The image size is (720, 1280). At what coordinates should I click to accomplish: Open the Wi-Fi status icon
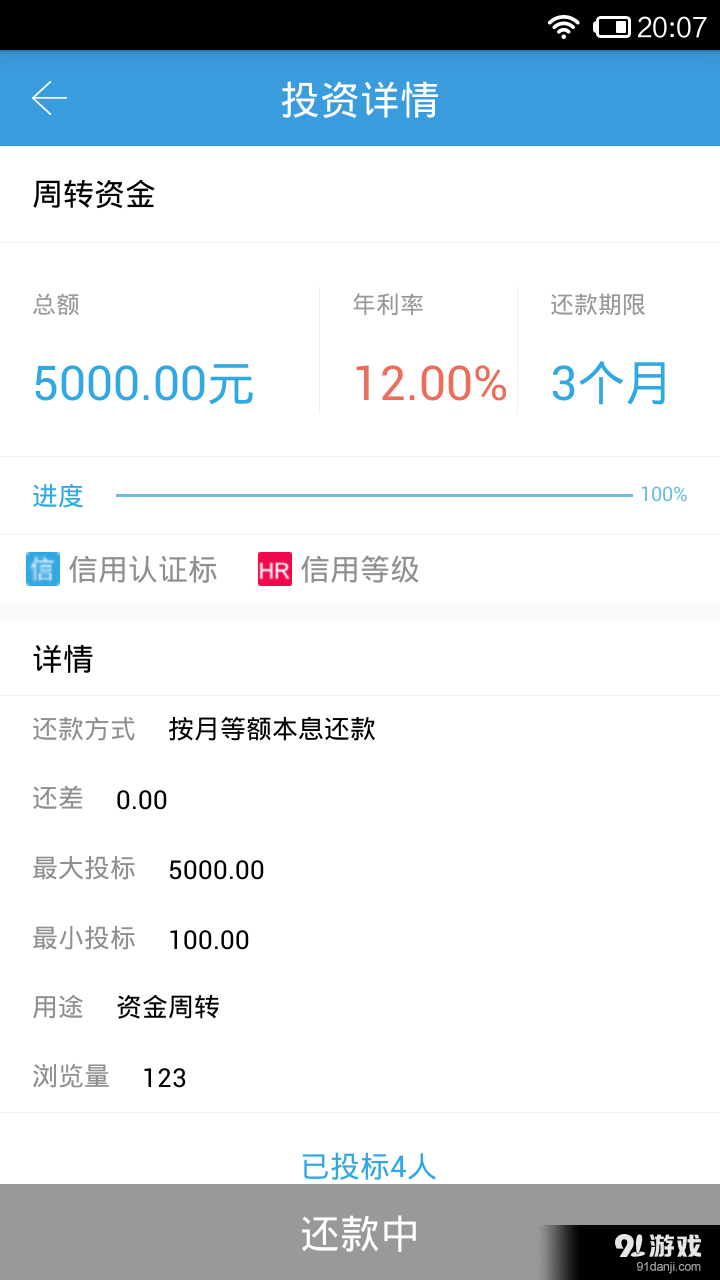coord(563,25)
